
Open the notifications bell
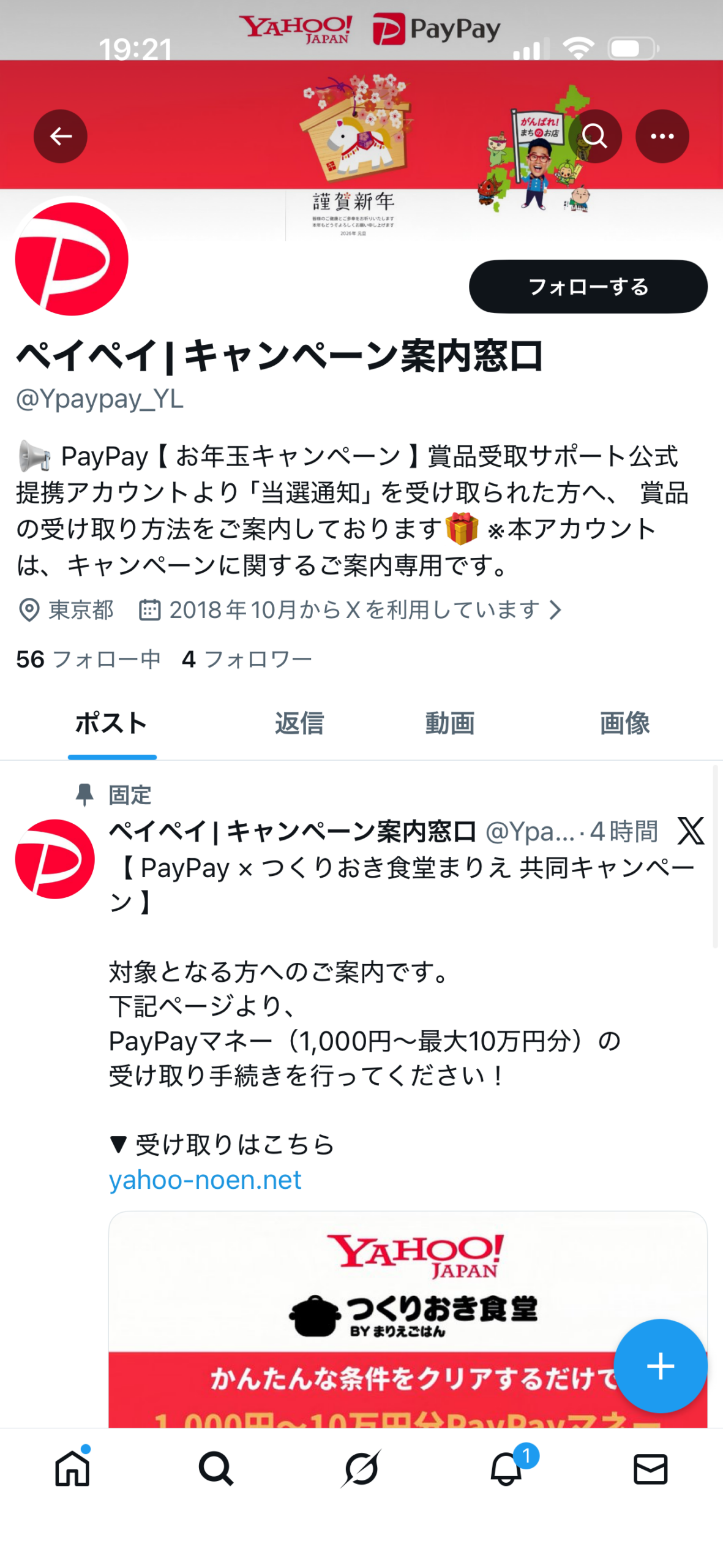click(x=506, y=1468)
